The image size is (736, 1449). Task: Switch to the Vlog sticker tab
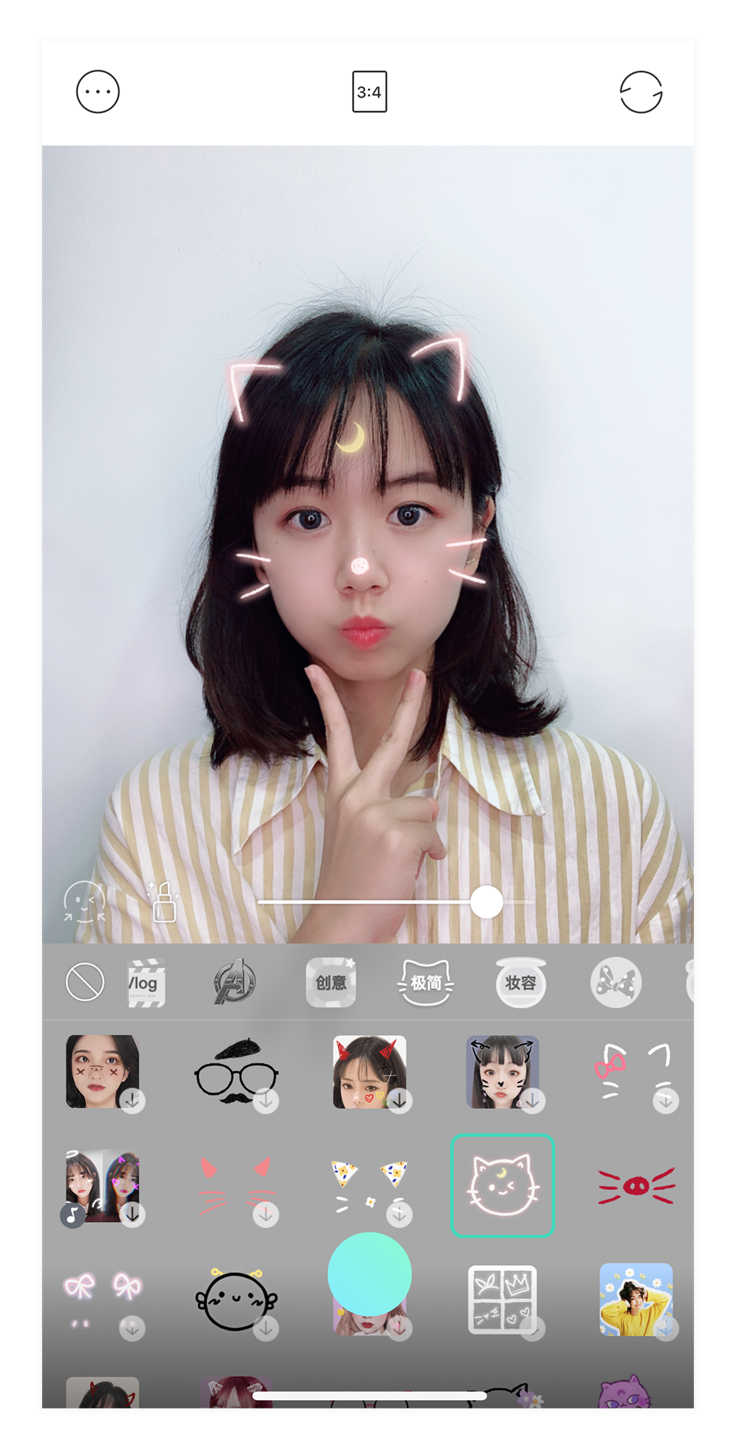[x=146, y=983]
